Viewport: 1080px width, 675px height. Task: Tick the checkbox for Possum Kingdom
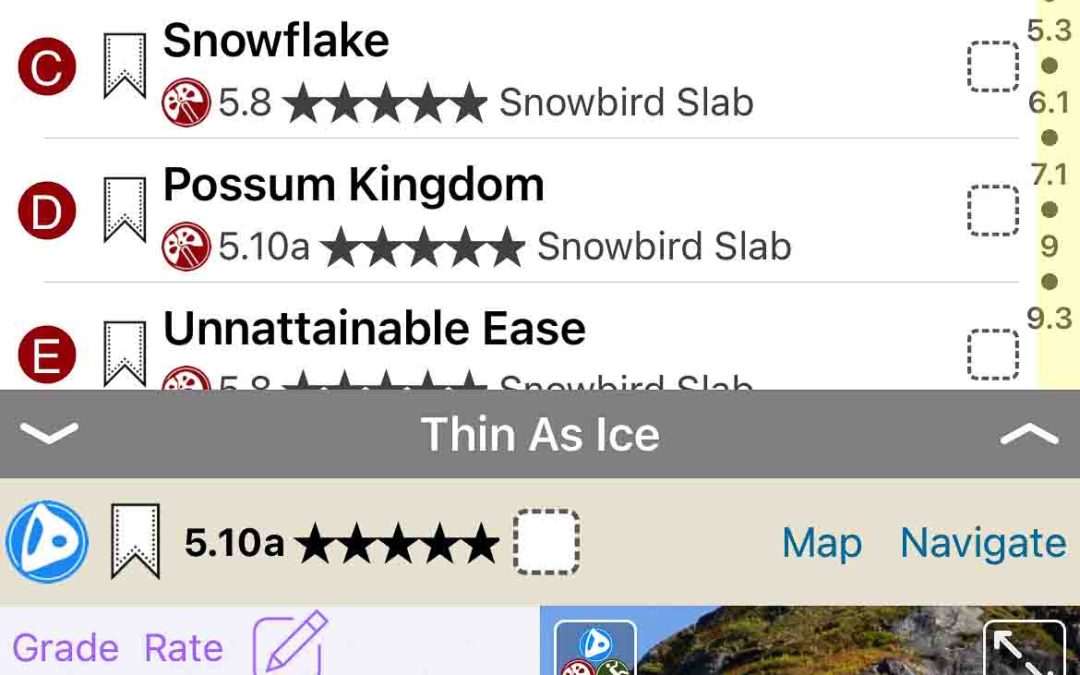pos(993,211)
